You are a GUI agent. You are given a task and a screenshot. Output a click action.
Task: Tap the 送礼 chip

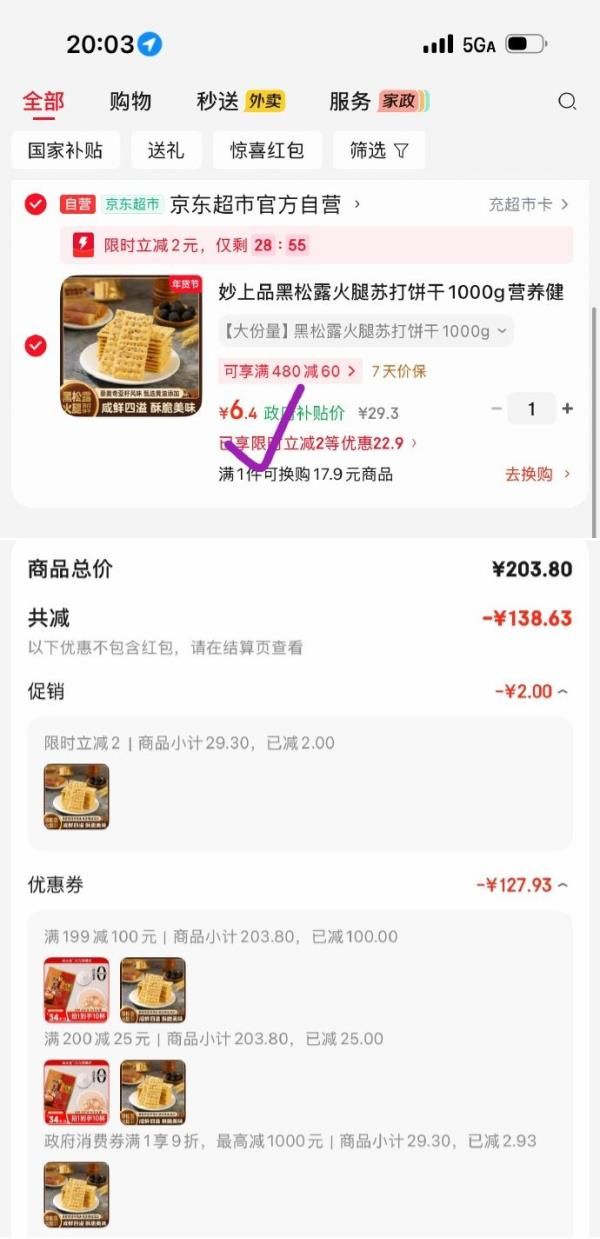166,151
